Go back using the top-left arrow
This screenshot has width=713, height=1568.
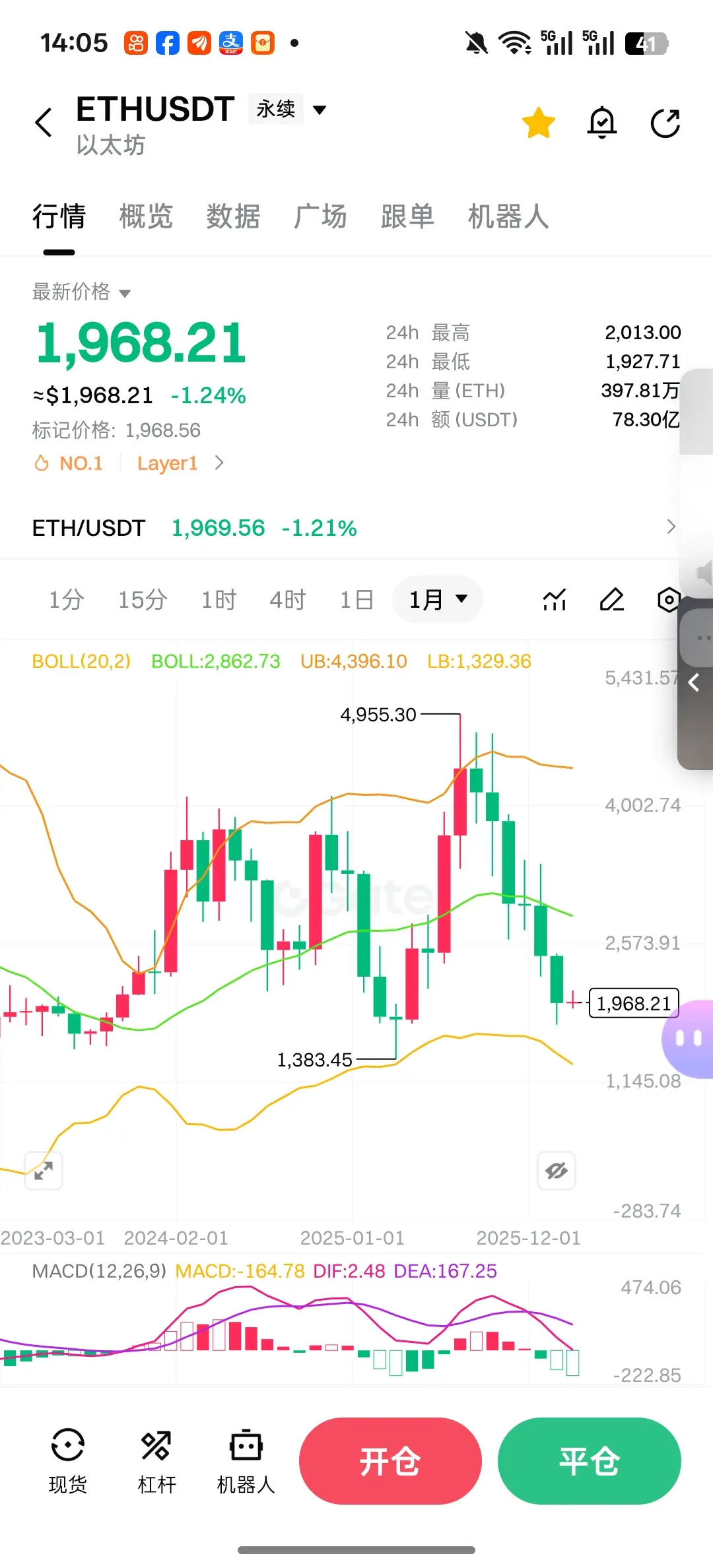(44, 122)
